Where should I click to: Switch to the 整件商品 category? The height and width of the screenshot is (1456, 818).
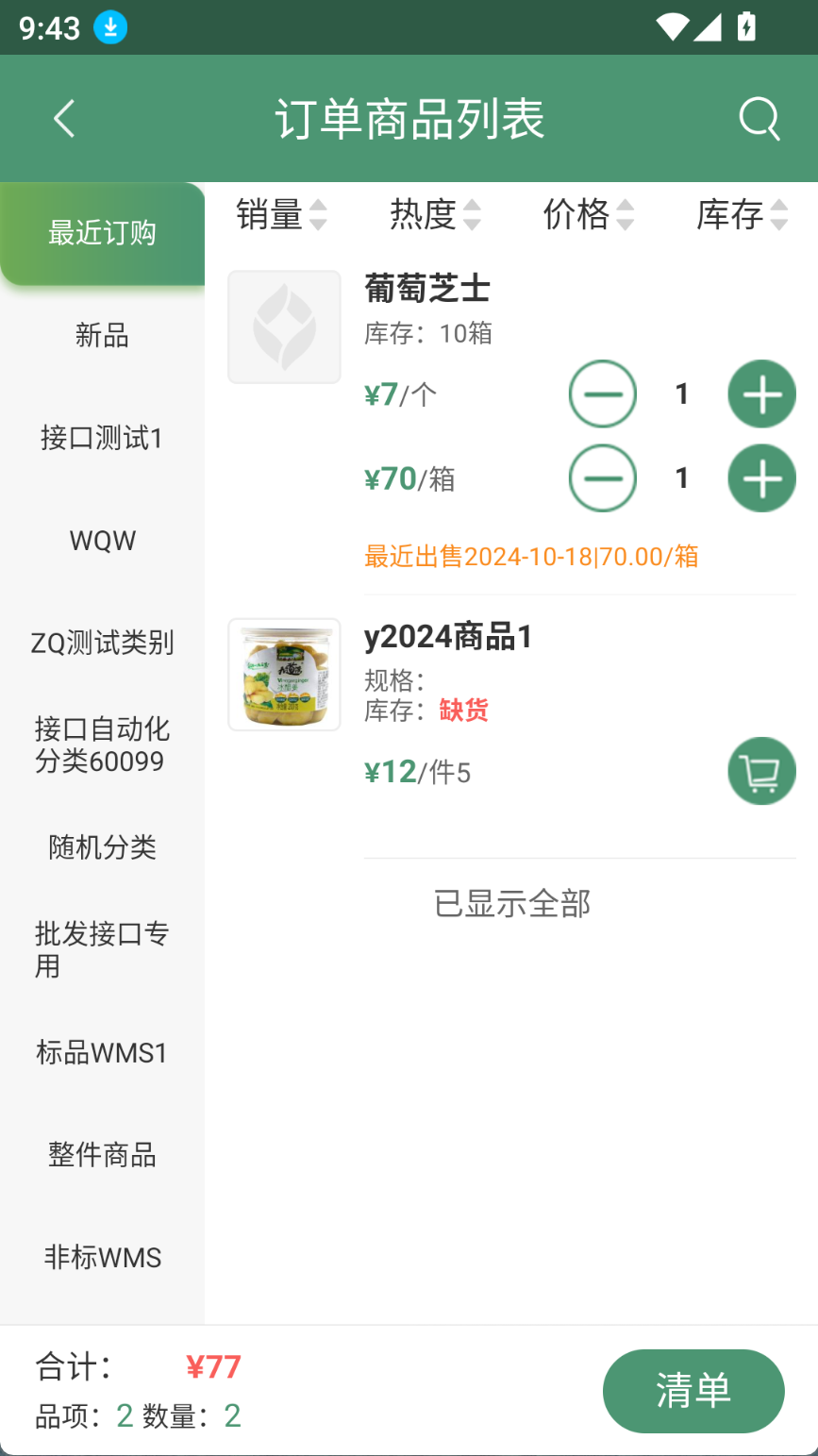(x=102, y=1154)
